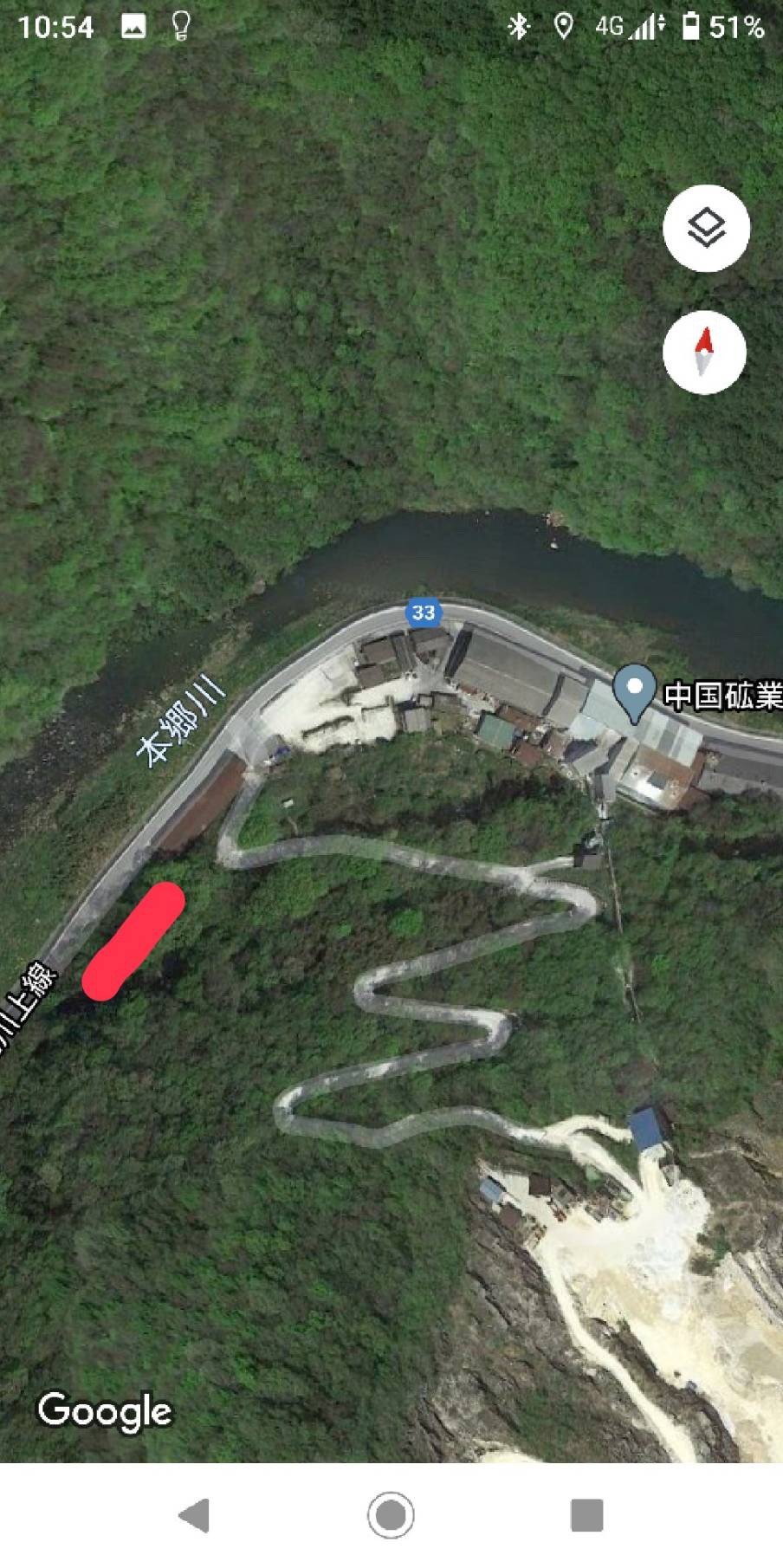Open recent apps with the square button

tap(586, 1515)
